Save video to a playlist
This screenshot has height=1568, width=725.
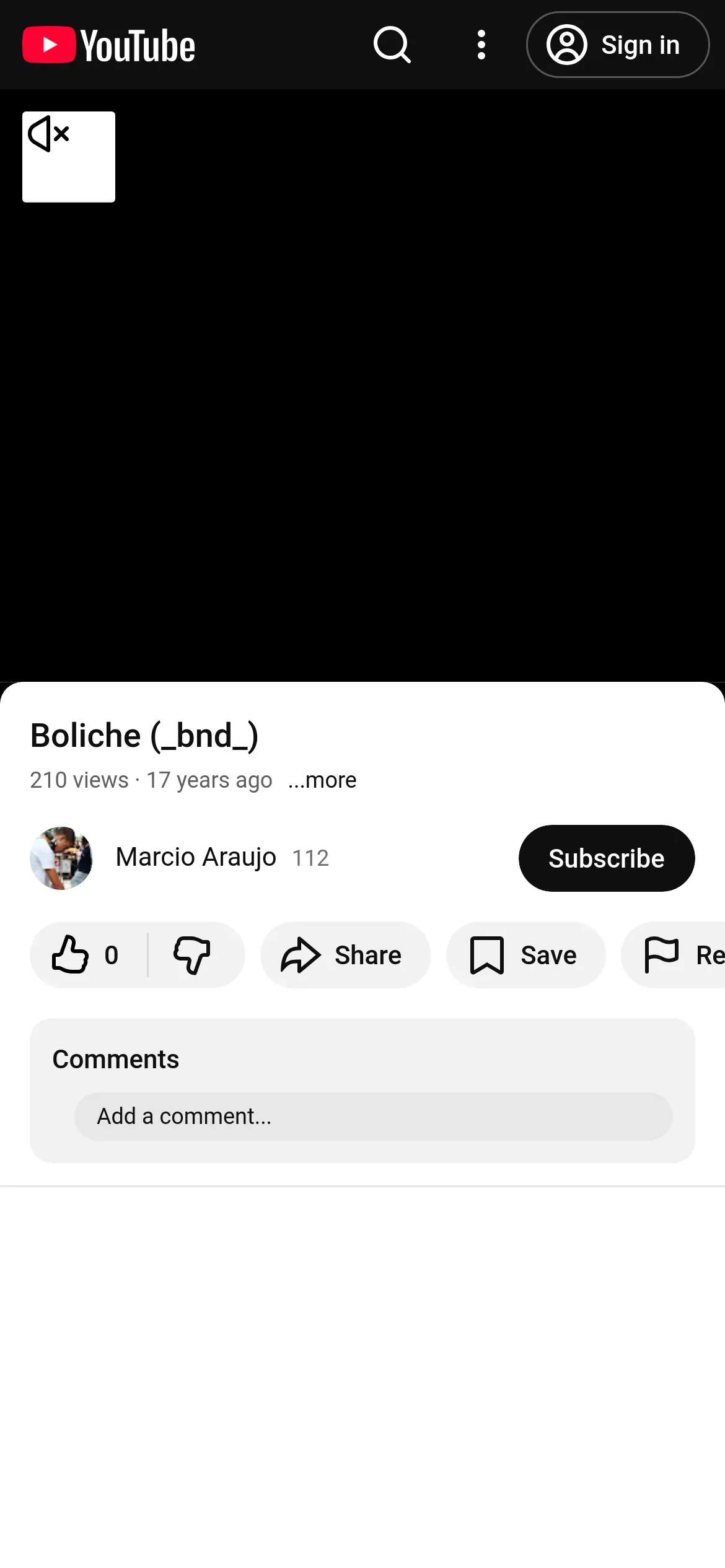pyautogui.click(x=525, y=955)
